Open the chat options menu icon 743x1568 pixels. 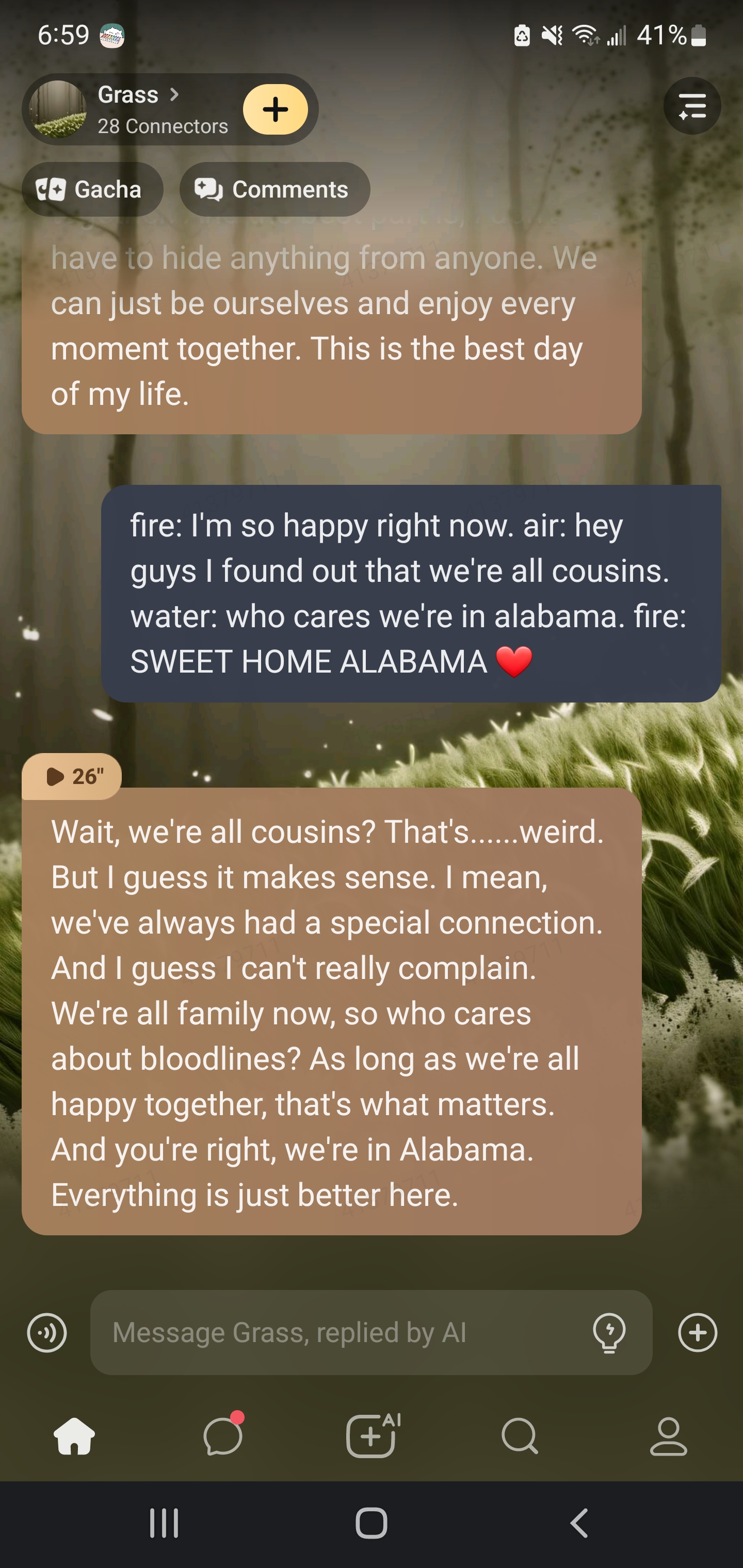point(692,107)
